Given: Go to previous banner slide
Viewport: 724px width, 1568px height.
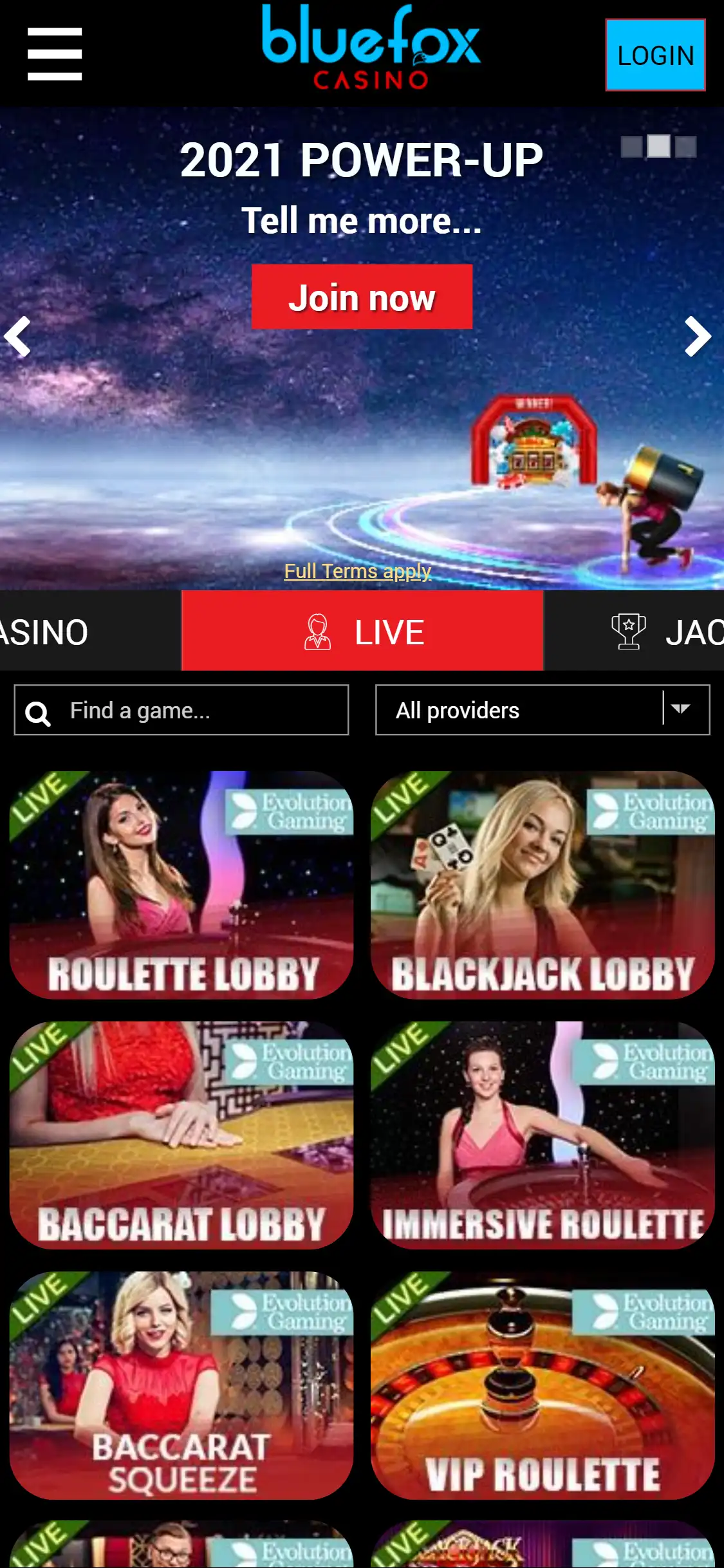Looking at the screenshot, I should [18, 336].
